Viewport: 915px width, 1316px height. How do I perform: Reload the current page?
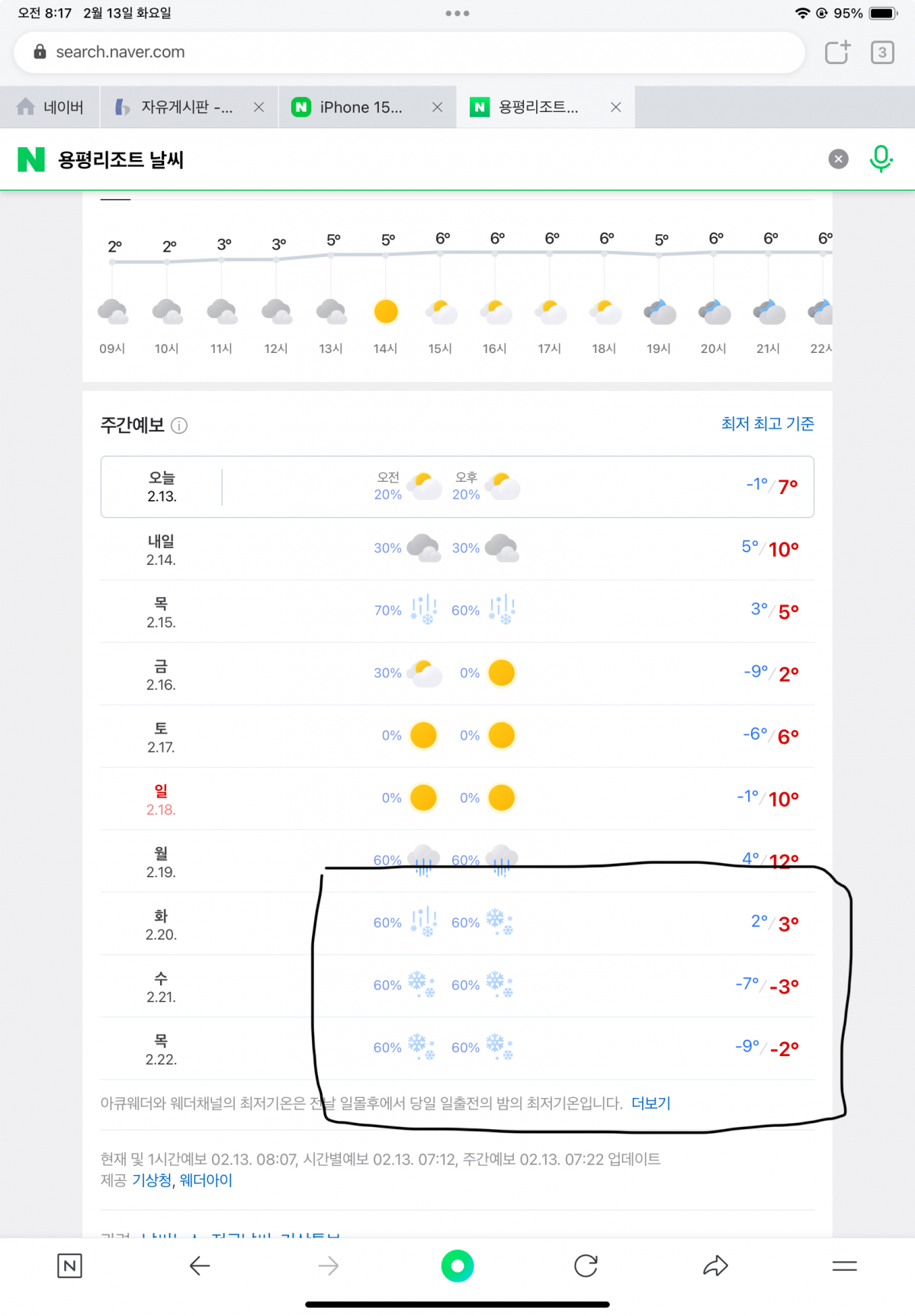586,1266
